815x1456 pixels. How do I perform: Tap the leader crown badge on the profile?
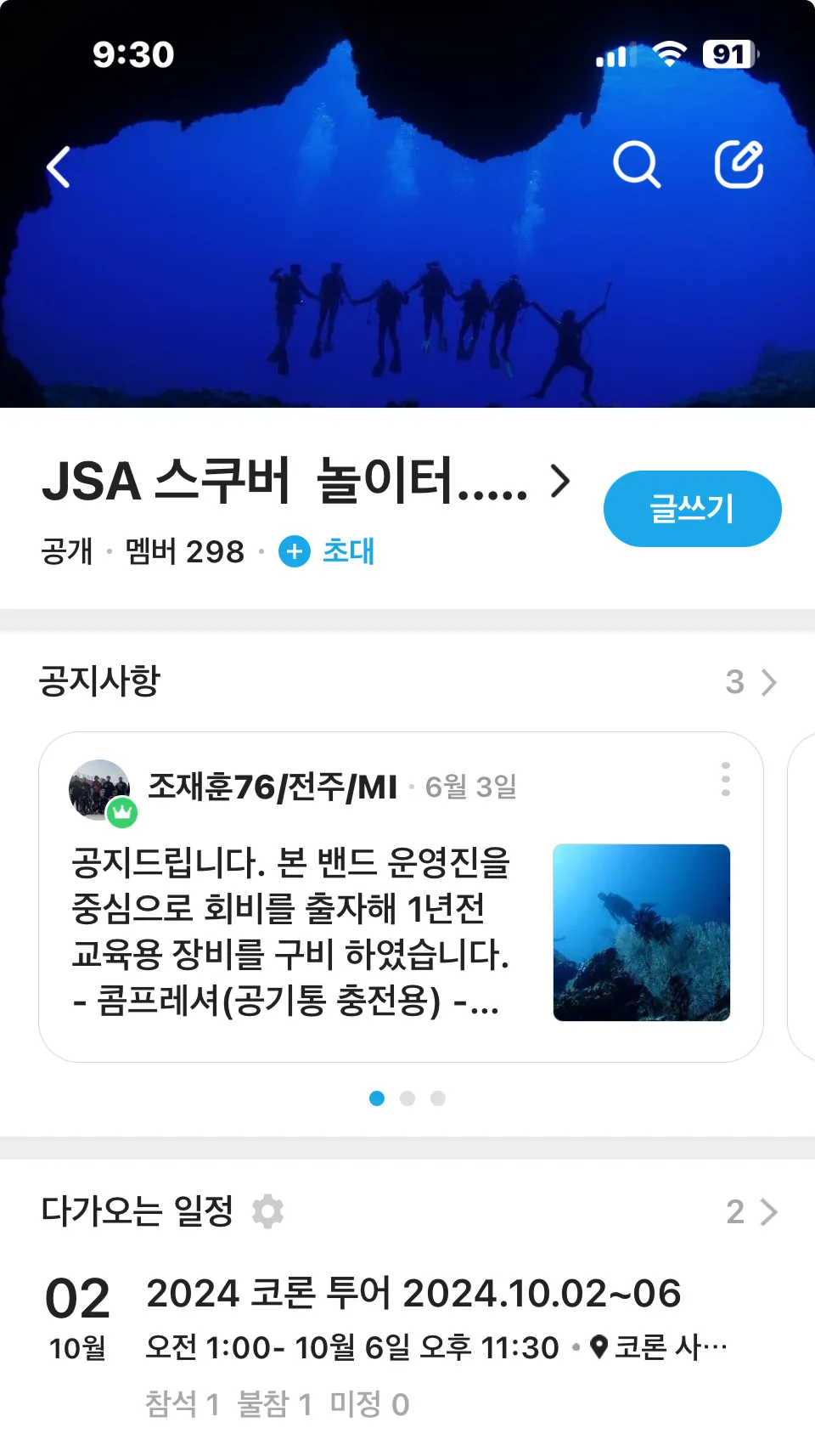121,811
